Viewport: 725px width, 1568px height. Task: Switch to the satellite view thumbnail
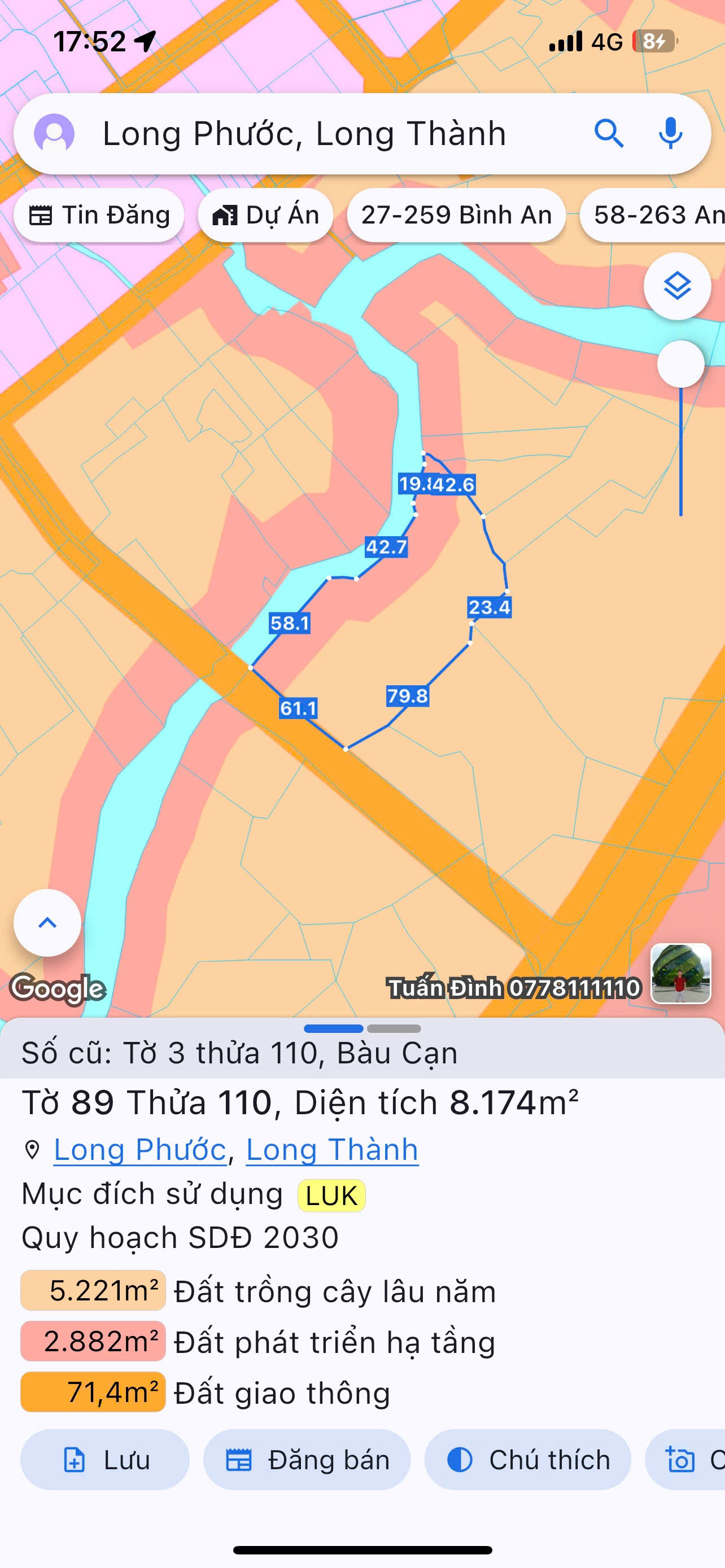[x=680, y=973]
